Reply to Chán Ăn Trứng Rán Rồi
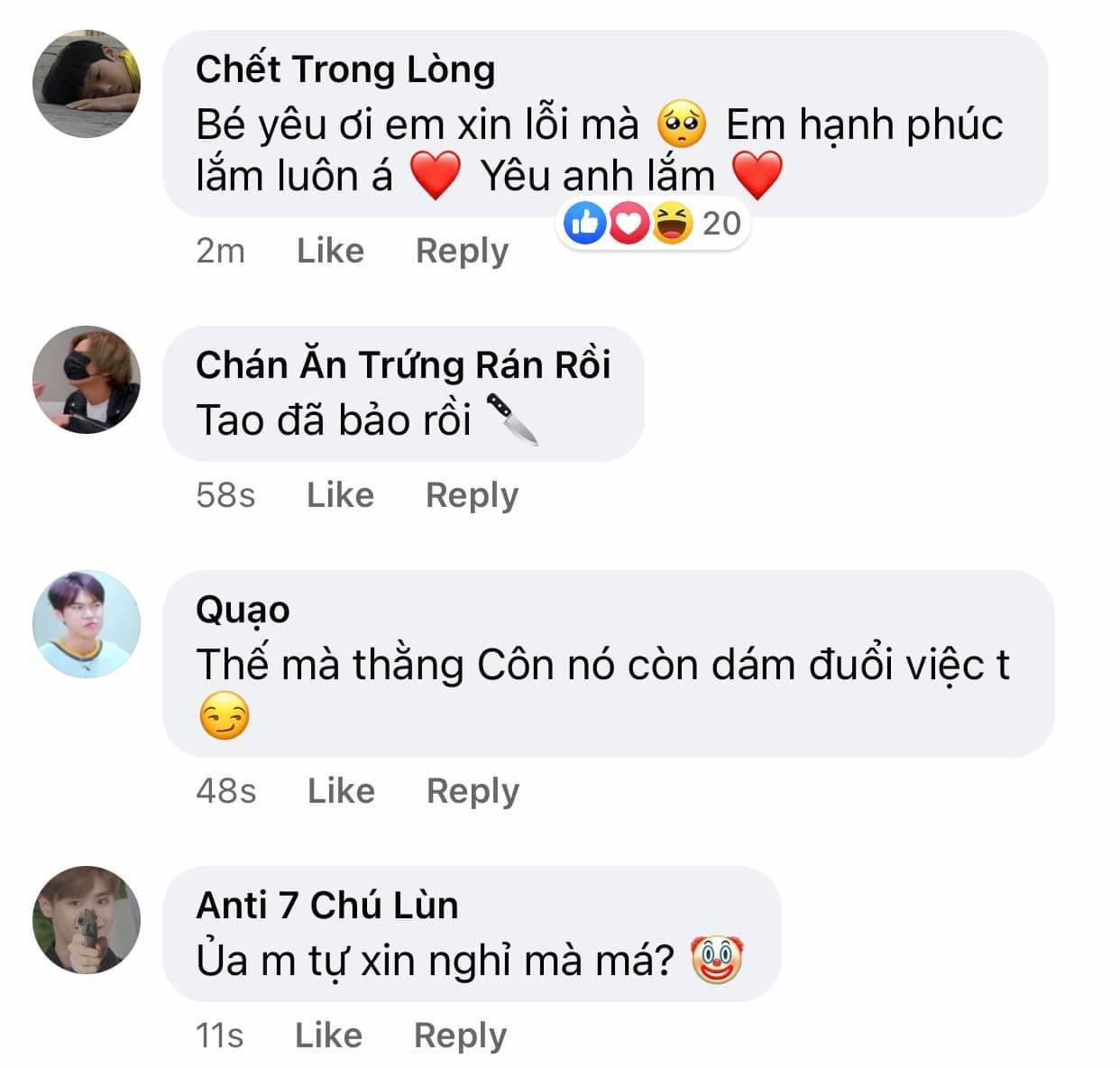The width and height of the screenshot is (1120, 1068). click(x=472, y=494)
